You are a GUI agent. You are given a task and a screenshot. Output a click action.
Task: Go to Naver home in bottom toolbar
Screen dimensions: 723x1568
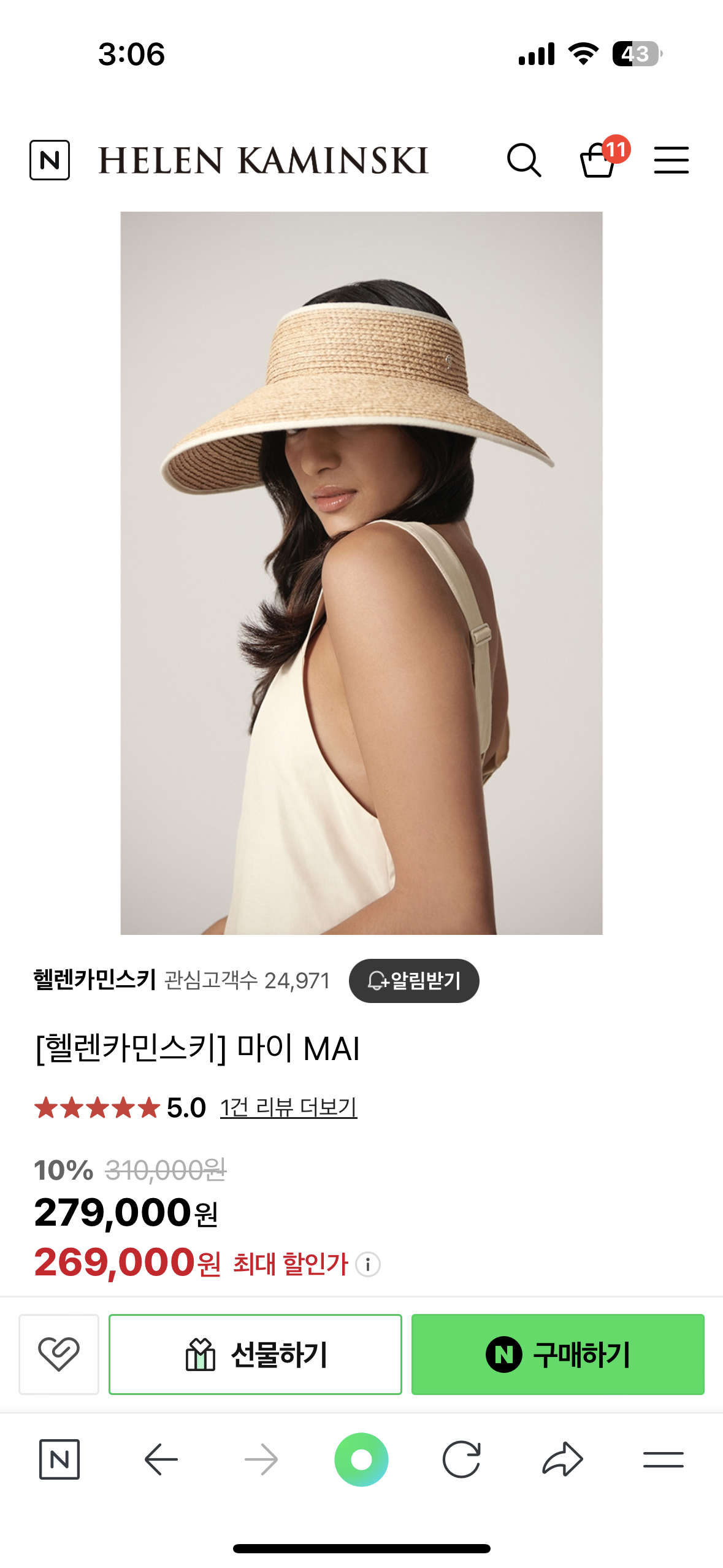[59, 1459]
